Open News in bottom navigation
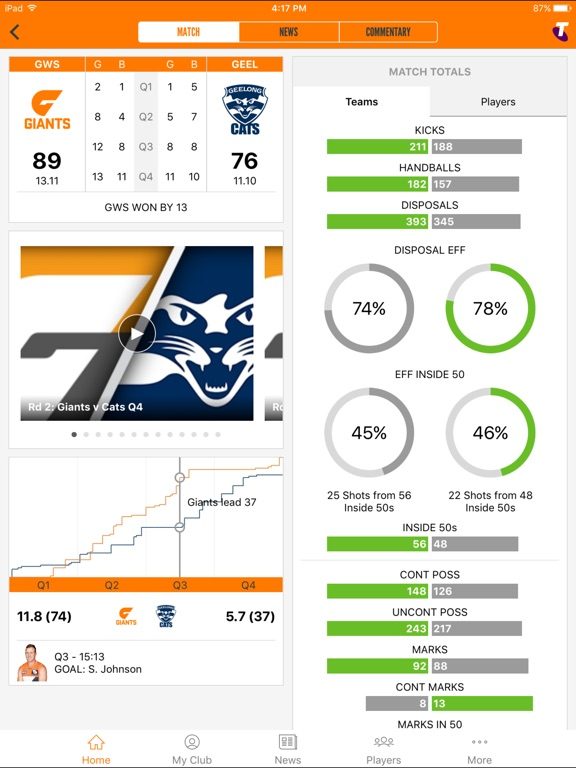 [x=288, y=749]
